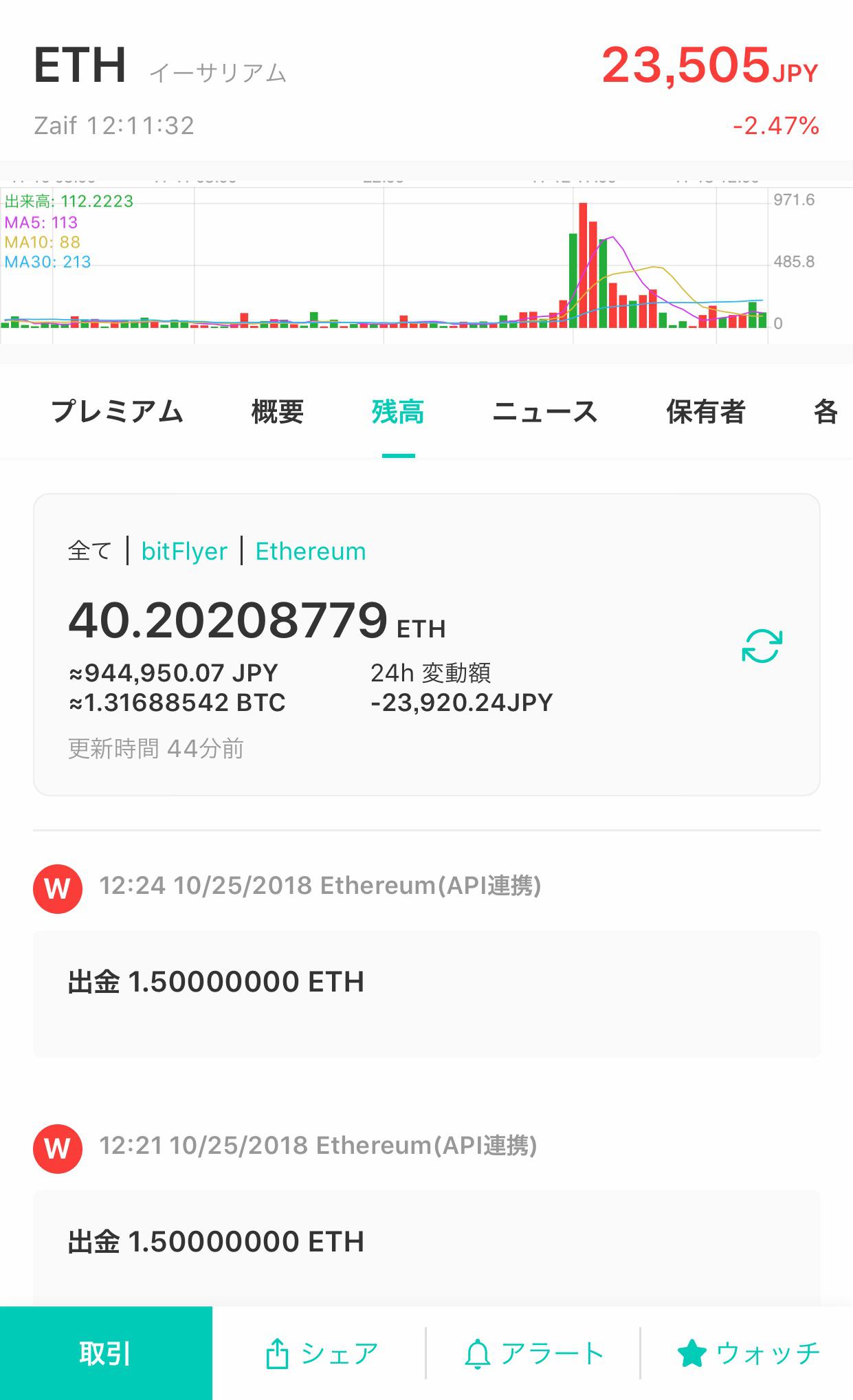Switch to the ニュース tab
Screen dimensions: 853x1400
[545, 413]
